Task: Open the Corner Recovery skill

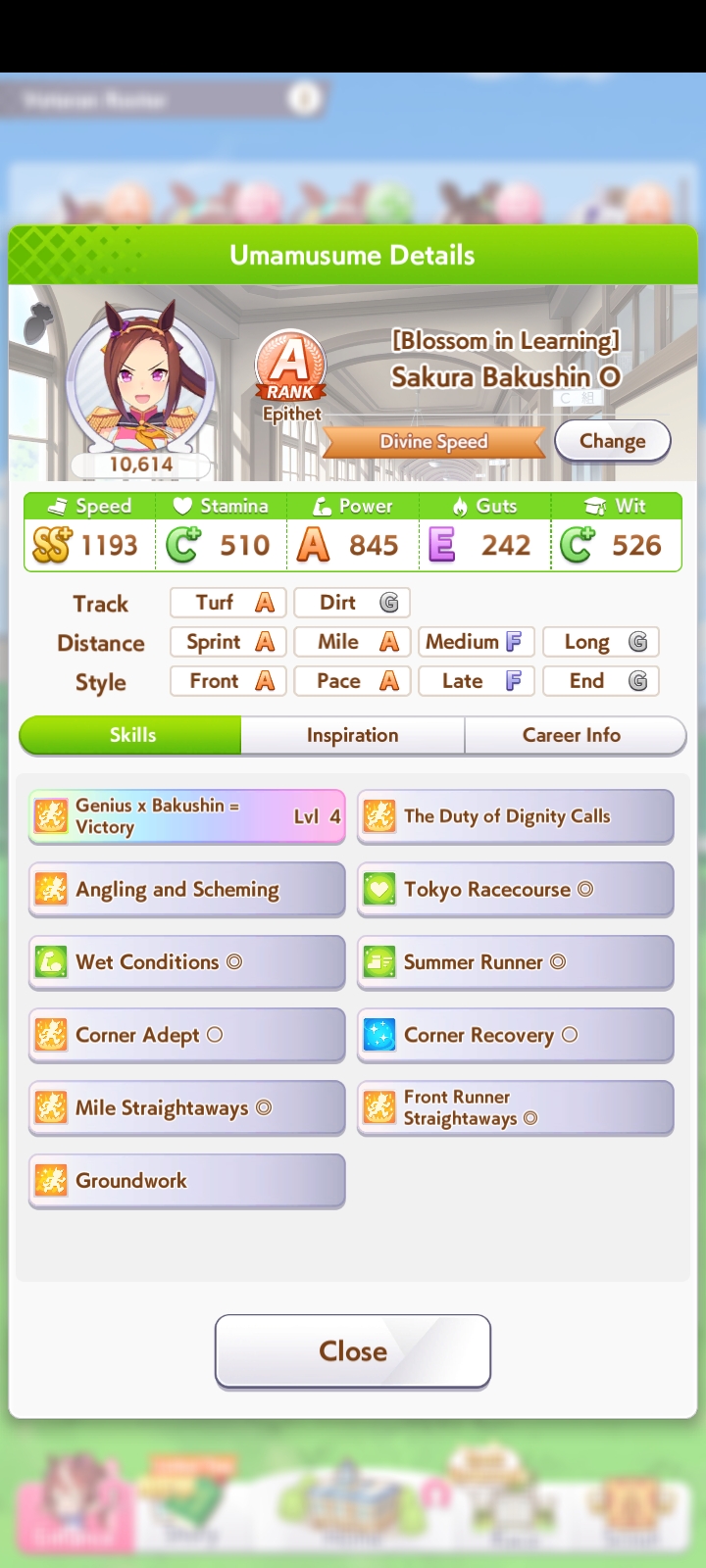Action: 516,1035
